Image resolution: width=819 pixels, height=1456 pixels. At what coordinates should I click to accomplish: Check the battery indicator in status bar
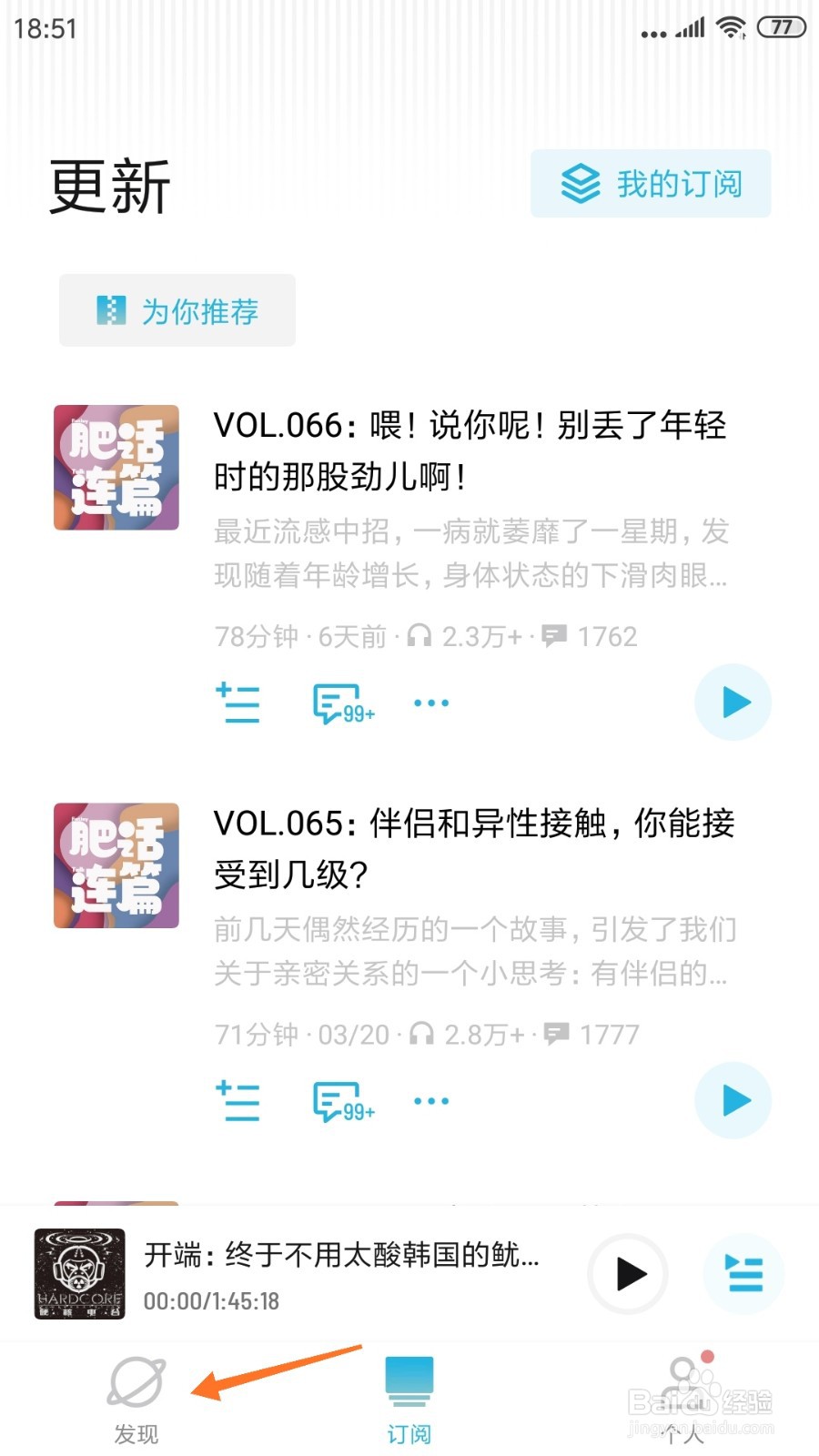781,28
